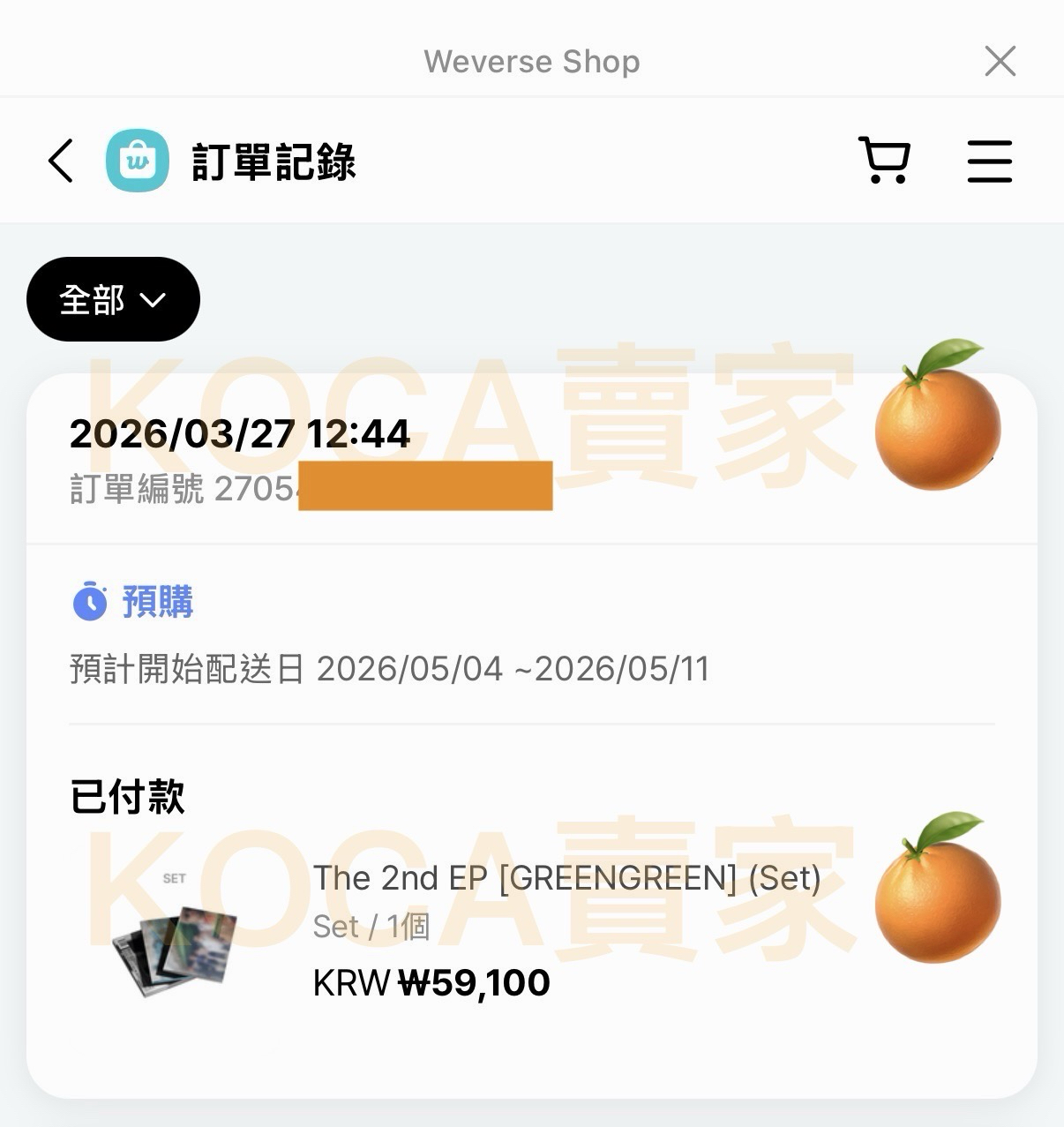View The 2nd EP [GREENGREEN] (Set) product
Viewport: 1064px width, 1127px height.
tap(566, 878)
